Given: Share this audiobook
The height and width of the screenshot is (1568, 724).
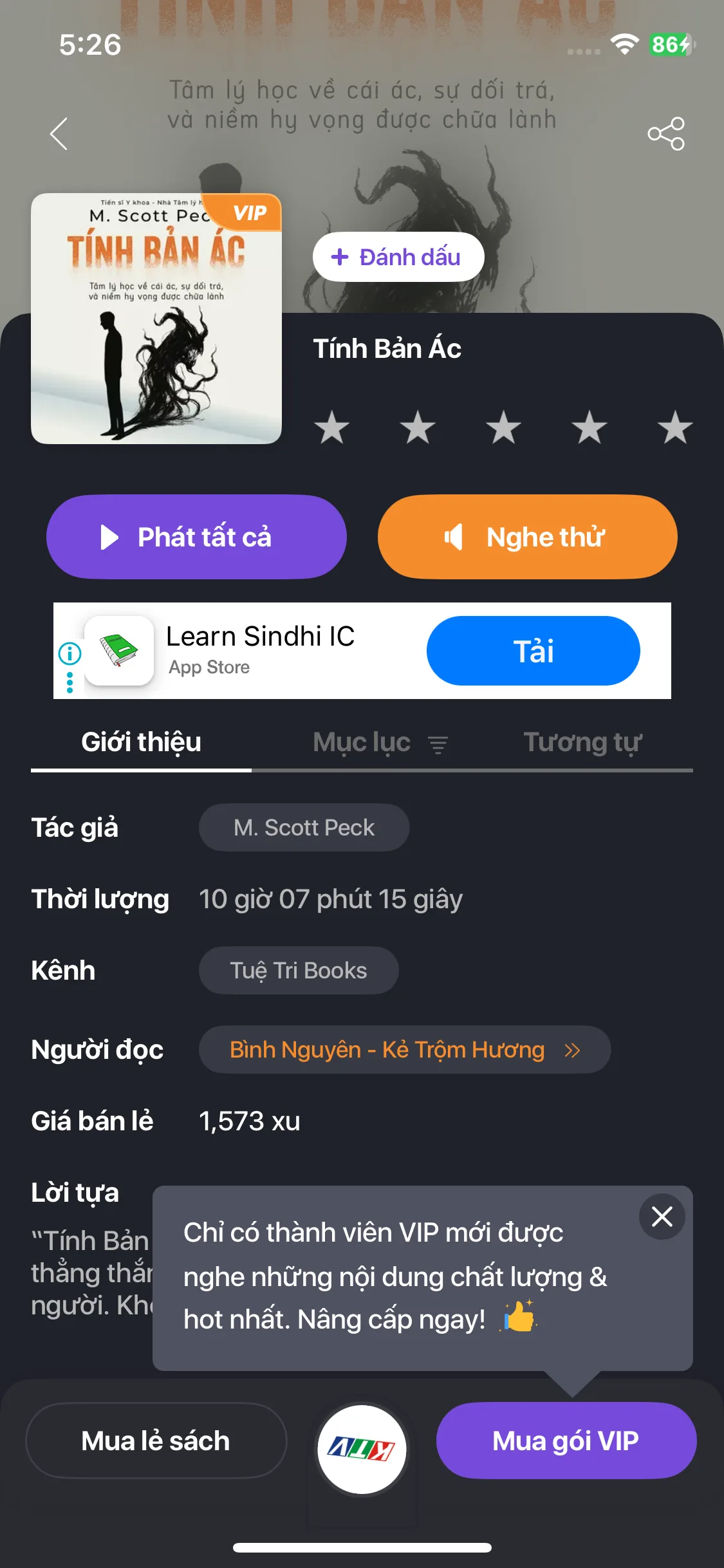Looking at the screenshot, I should click(x=666, y=134).
